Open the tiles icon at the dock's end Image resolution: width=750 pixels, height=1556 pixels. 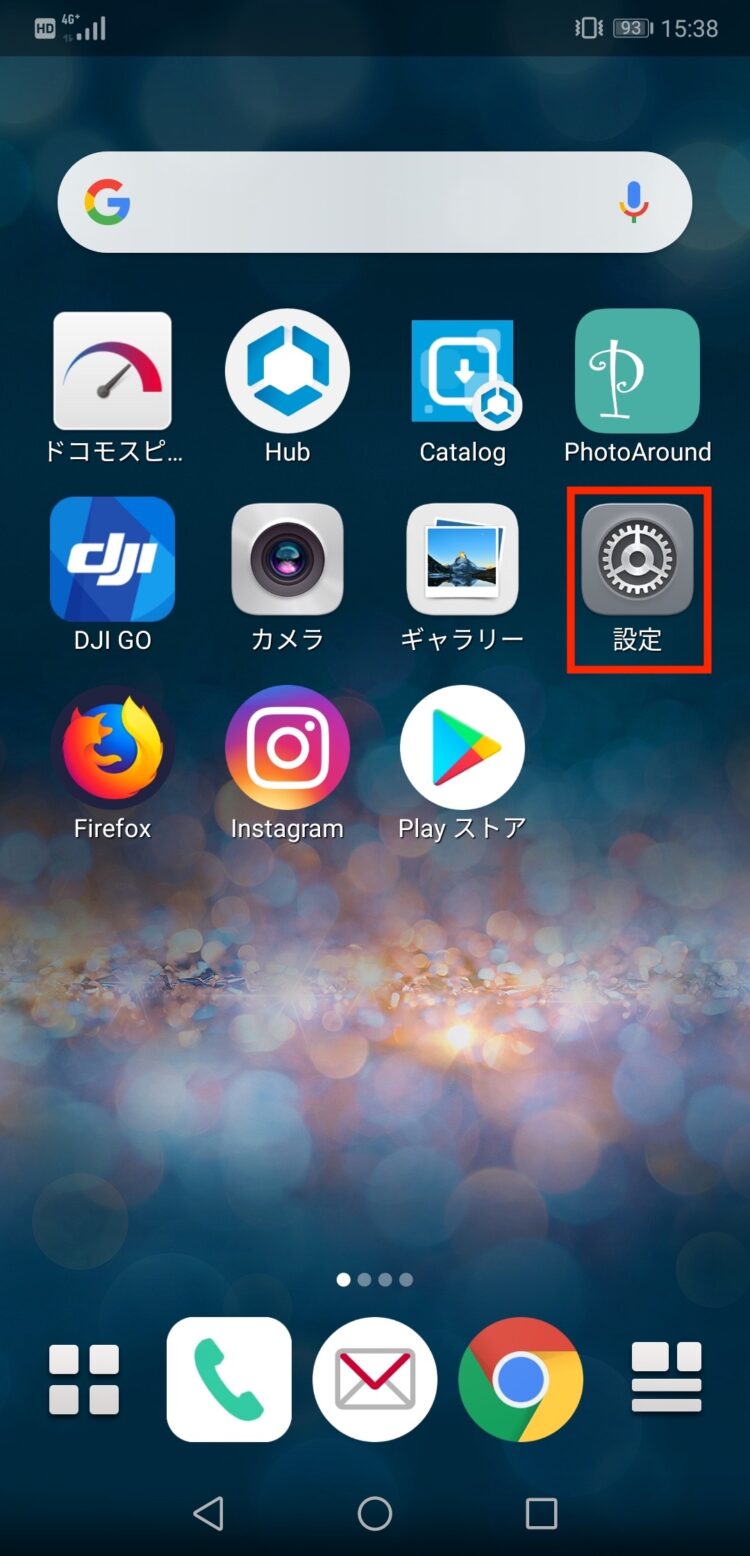[666, 1378]
